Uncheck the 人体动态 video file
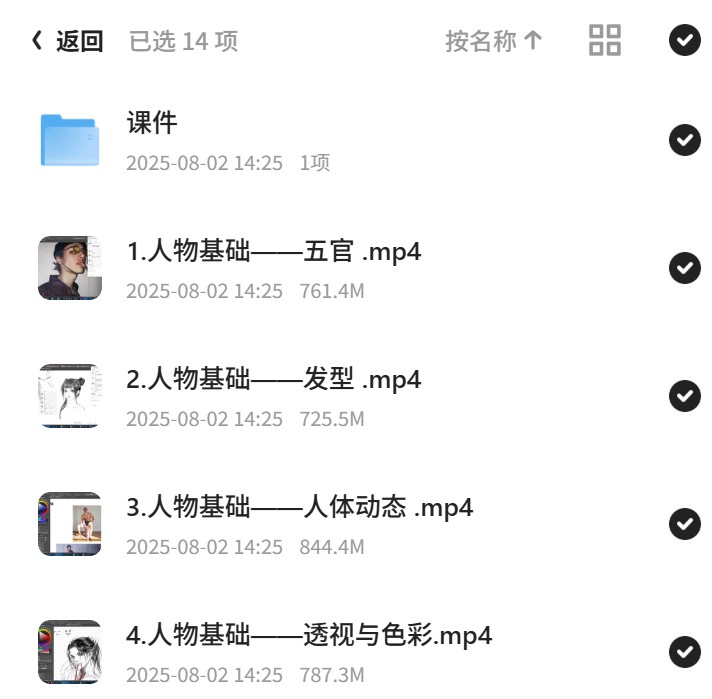The width and height of the screenshot is (712, 699). [684, 524]
